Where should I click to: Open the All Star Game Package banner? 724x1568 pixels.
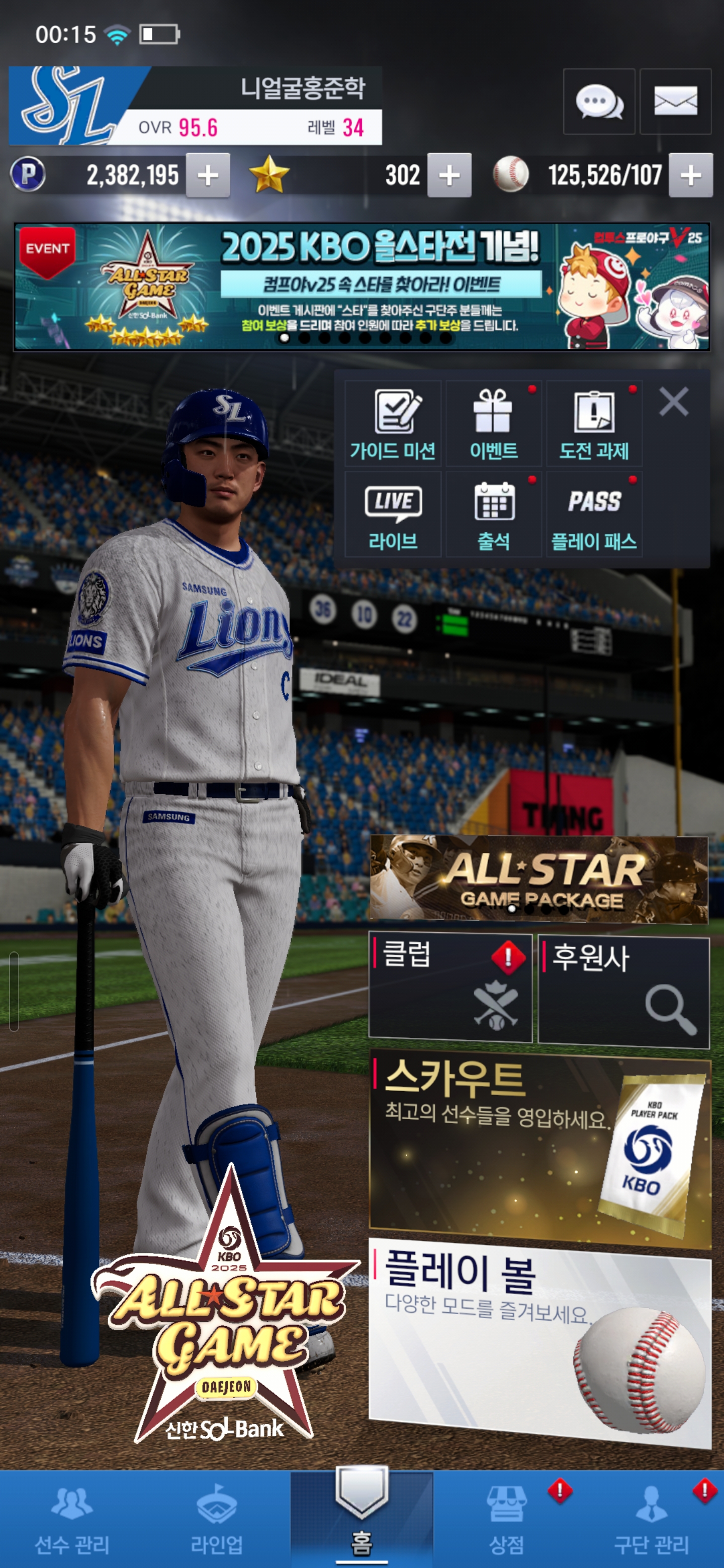[x=538, y=878]
